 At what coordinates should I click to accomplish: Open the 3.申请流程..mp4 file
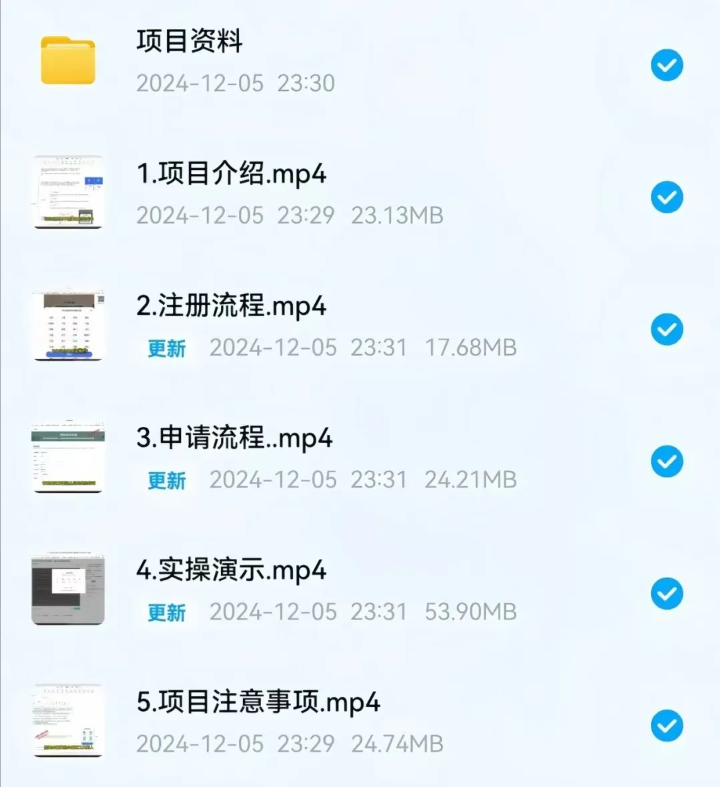[x=234, y=438]
